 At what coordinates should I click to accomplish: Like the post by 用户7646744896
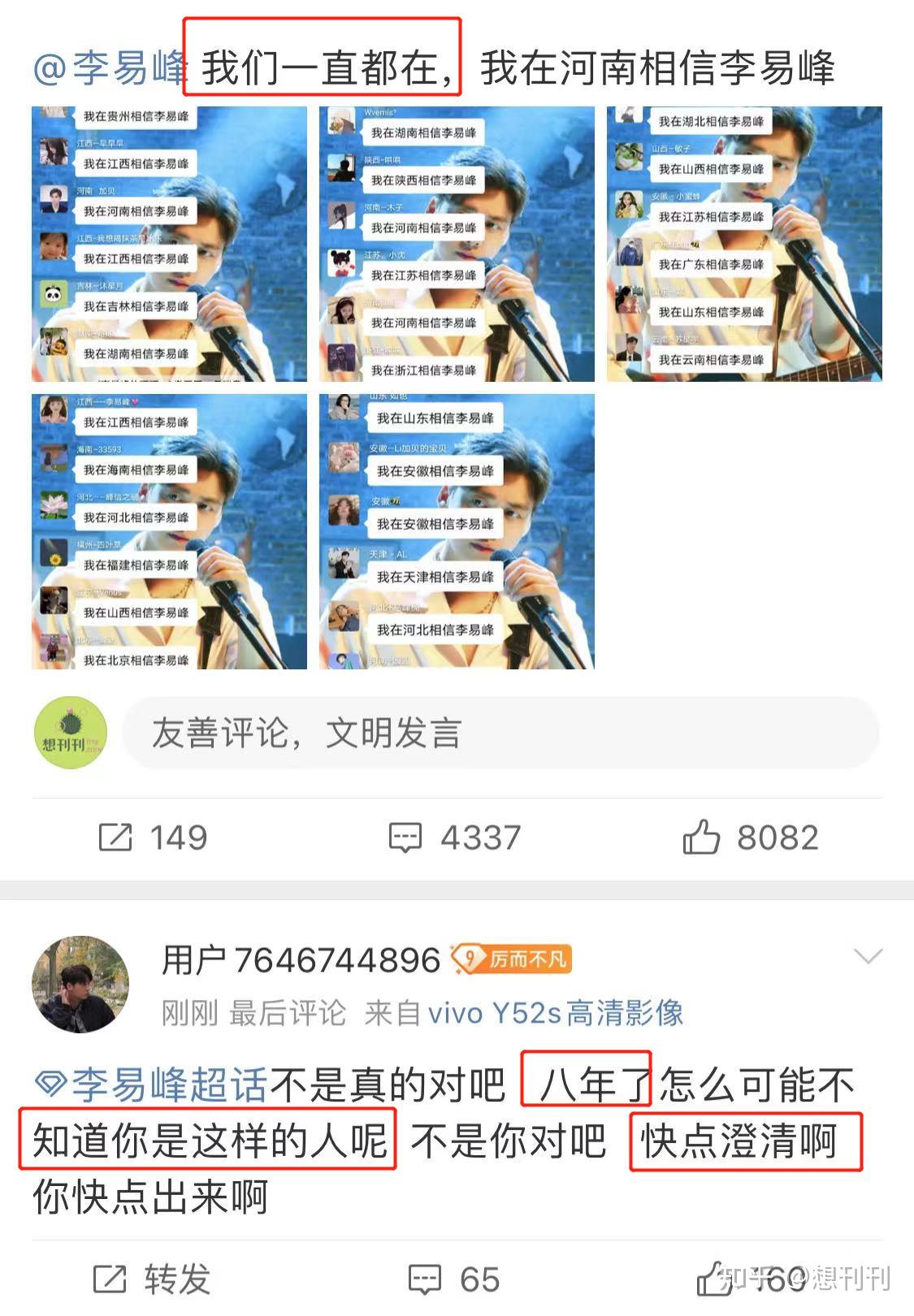point(715,1279)
